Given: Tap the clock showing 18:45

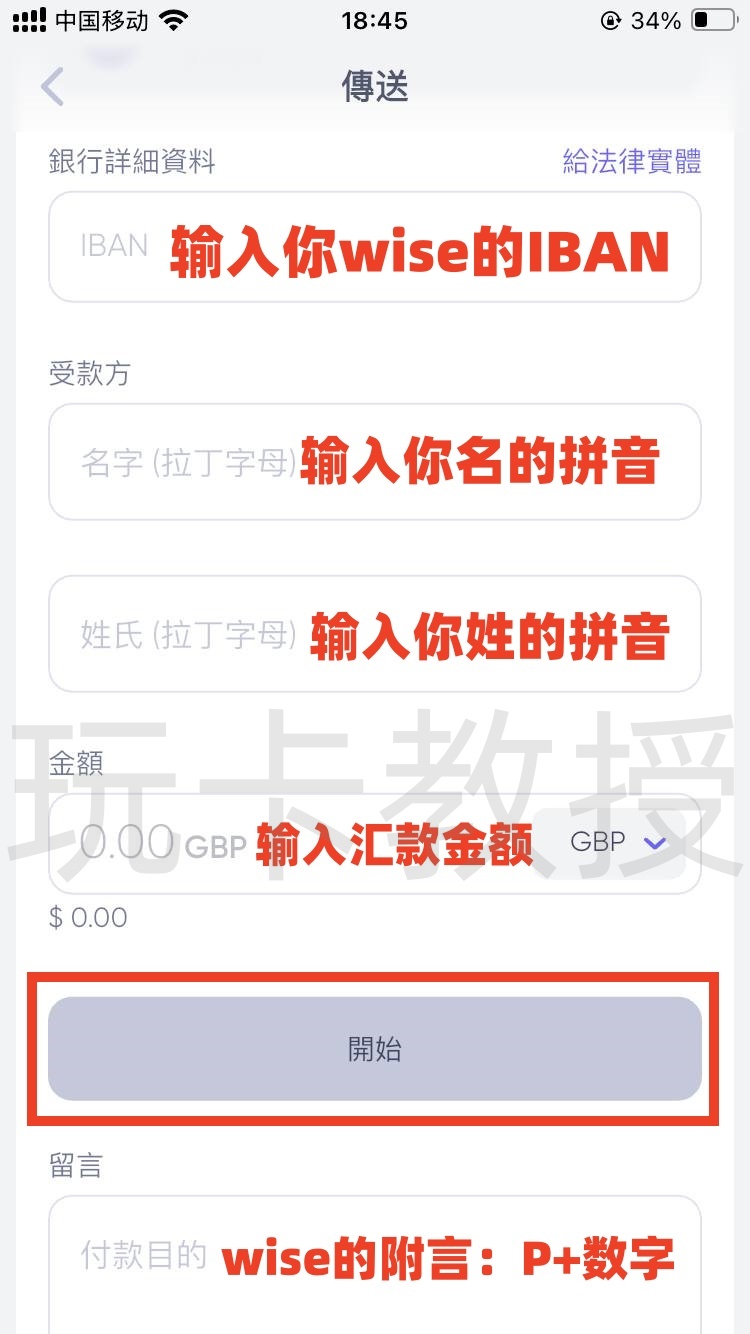Looking at the screenshot, I should pos(375,20).
